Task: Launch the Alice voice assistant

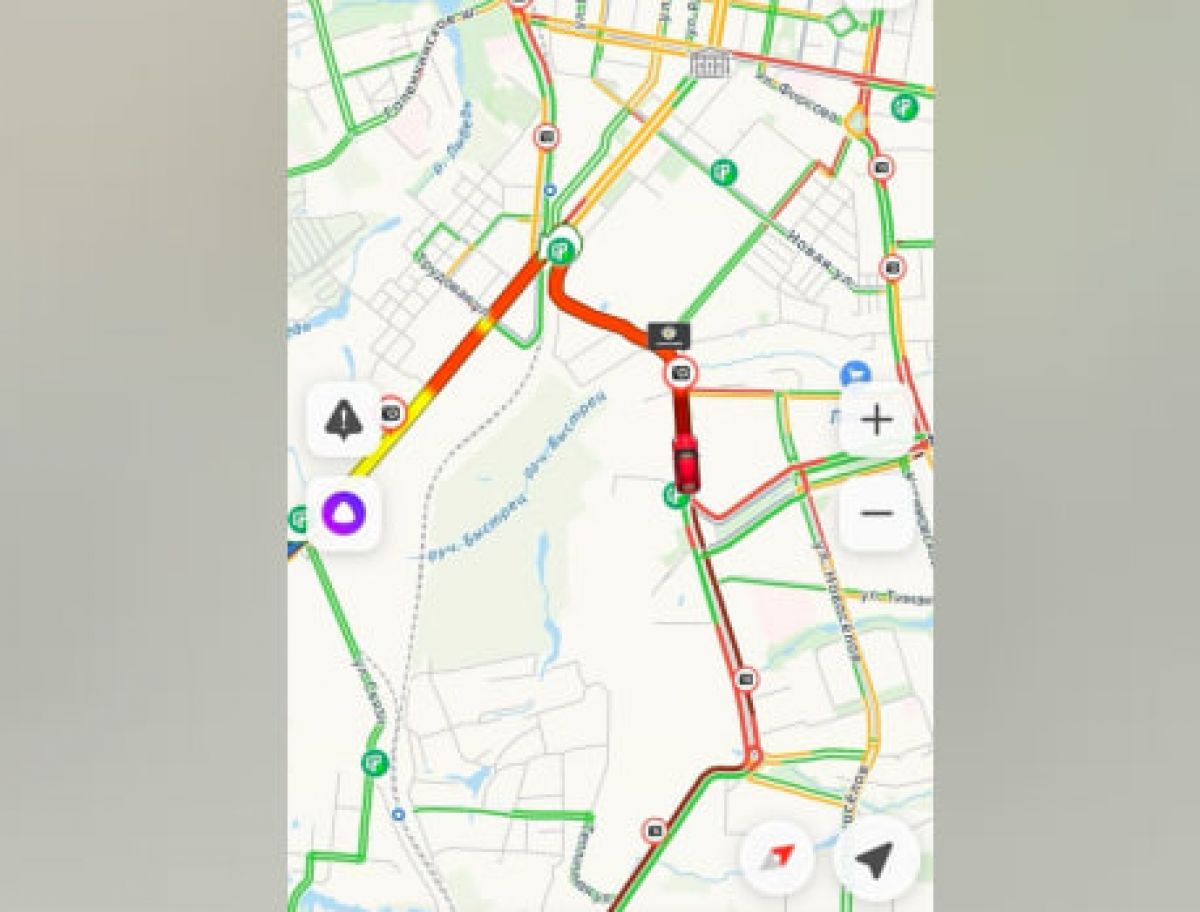Action: click(343, 514)
